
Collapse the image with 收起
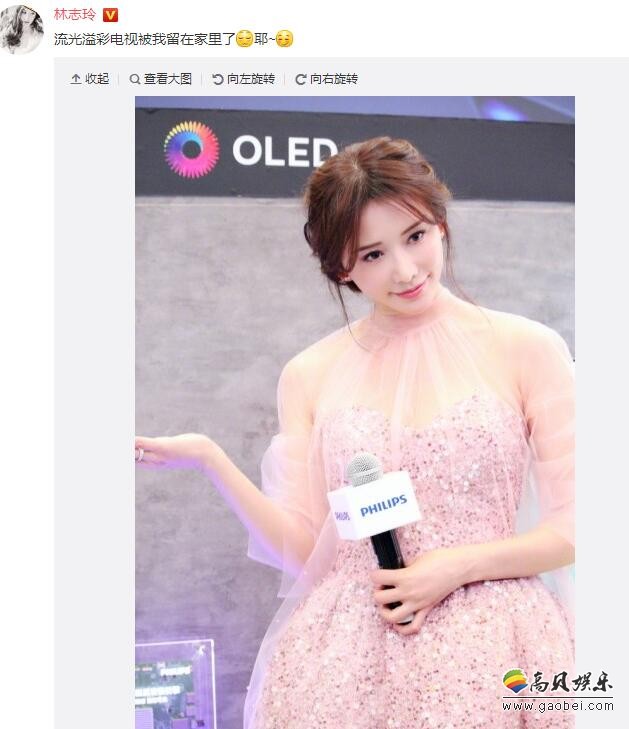(90, 79)
